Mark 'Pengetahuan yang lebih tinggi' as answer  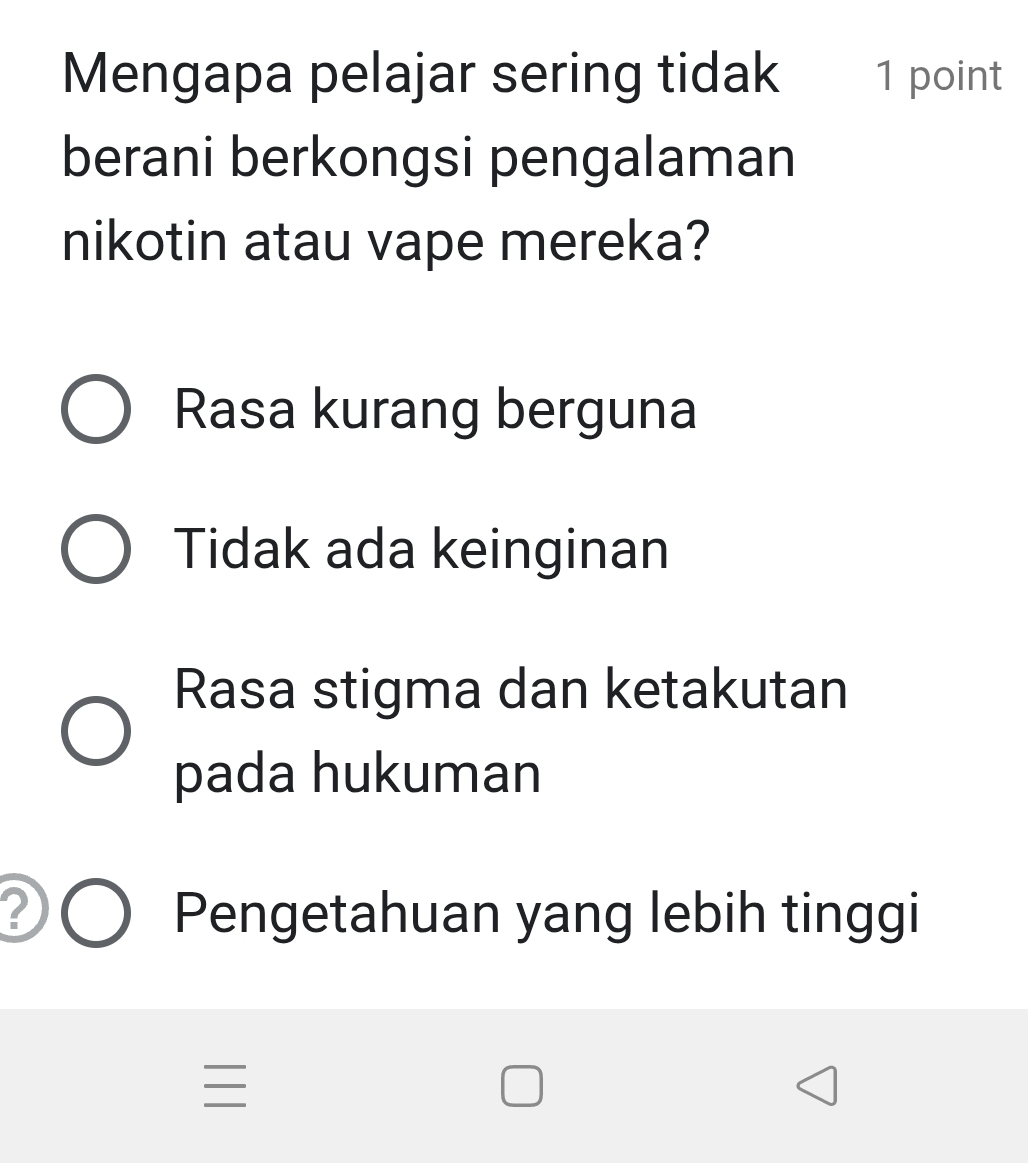pyautogui.click(x=96, y=914)
